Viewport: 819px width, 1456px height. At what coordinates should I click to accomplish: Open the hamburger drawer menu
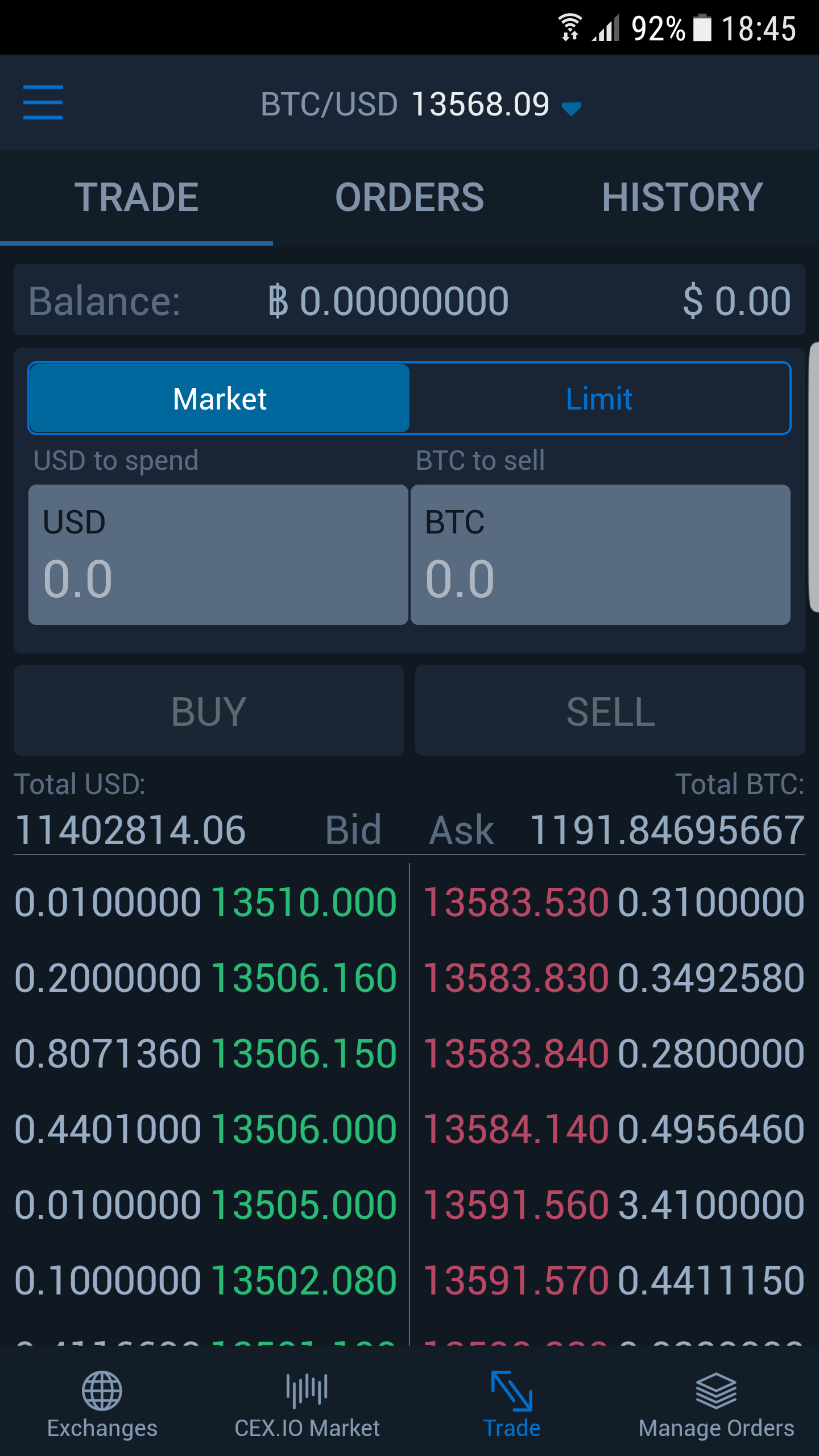[43, 103]
